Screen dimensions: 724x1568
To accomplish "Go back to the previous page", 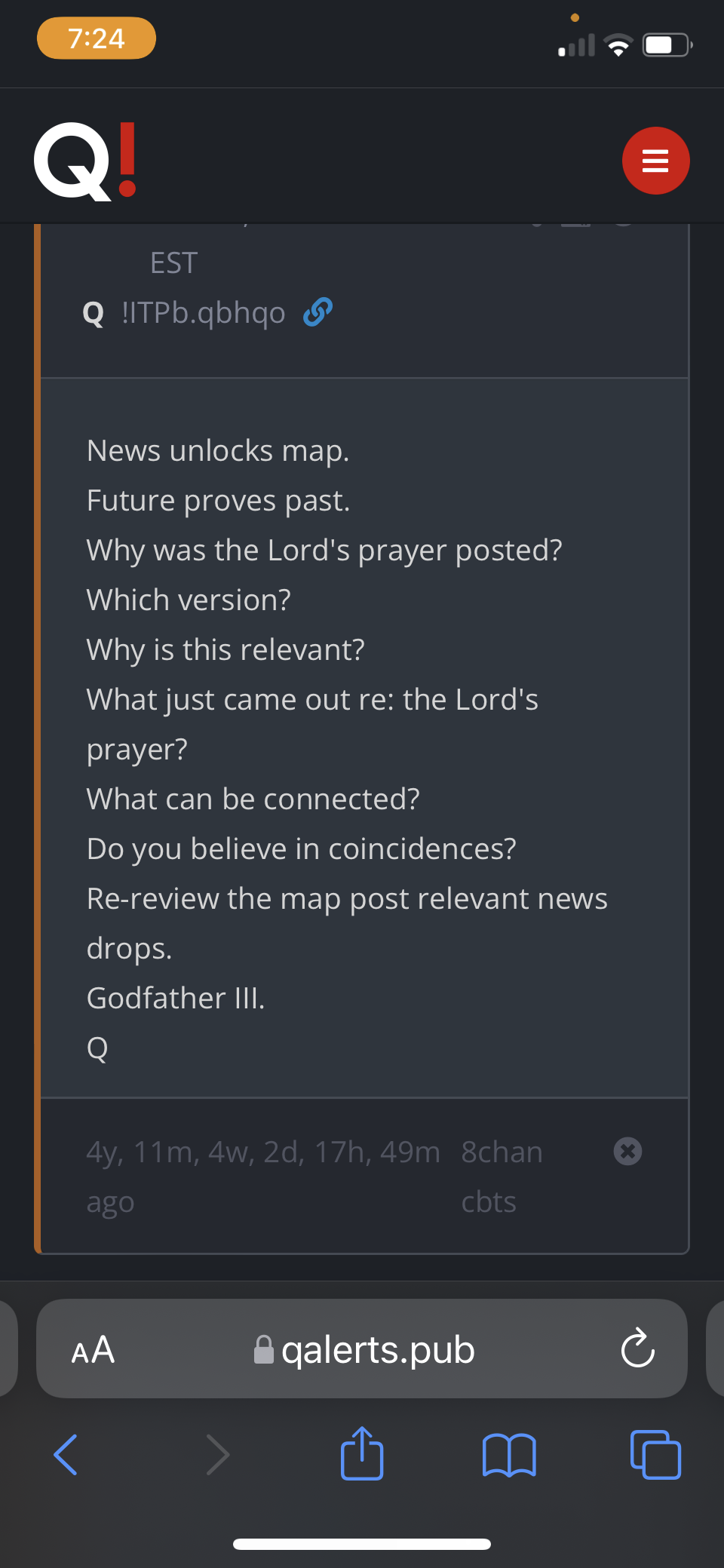I will tap(66, 1454).
